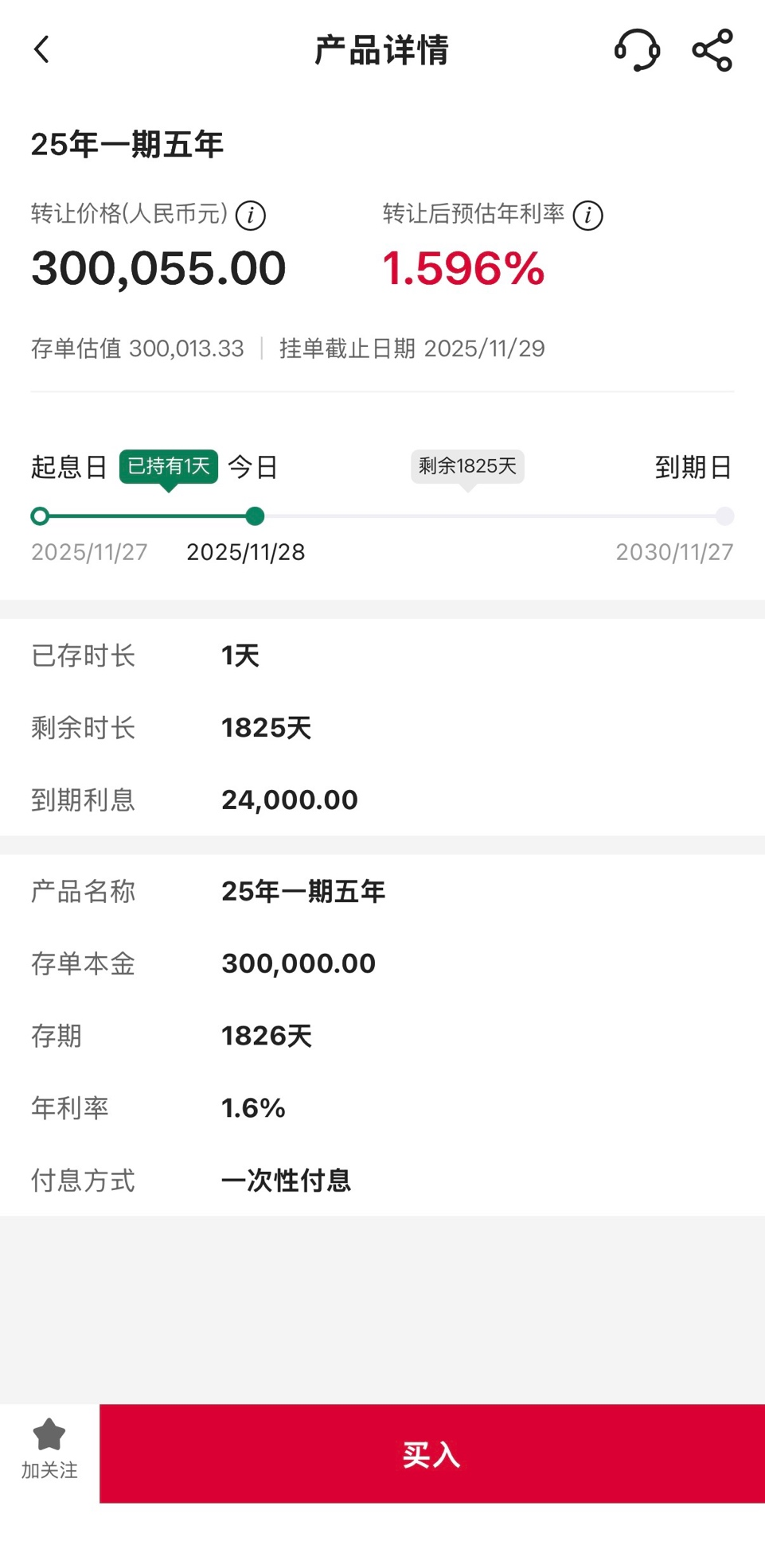Tap the back arrow to leave product details
Screen dimensions: 765x1568
click(42, 49)
